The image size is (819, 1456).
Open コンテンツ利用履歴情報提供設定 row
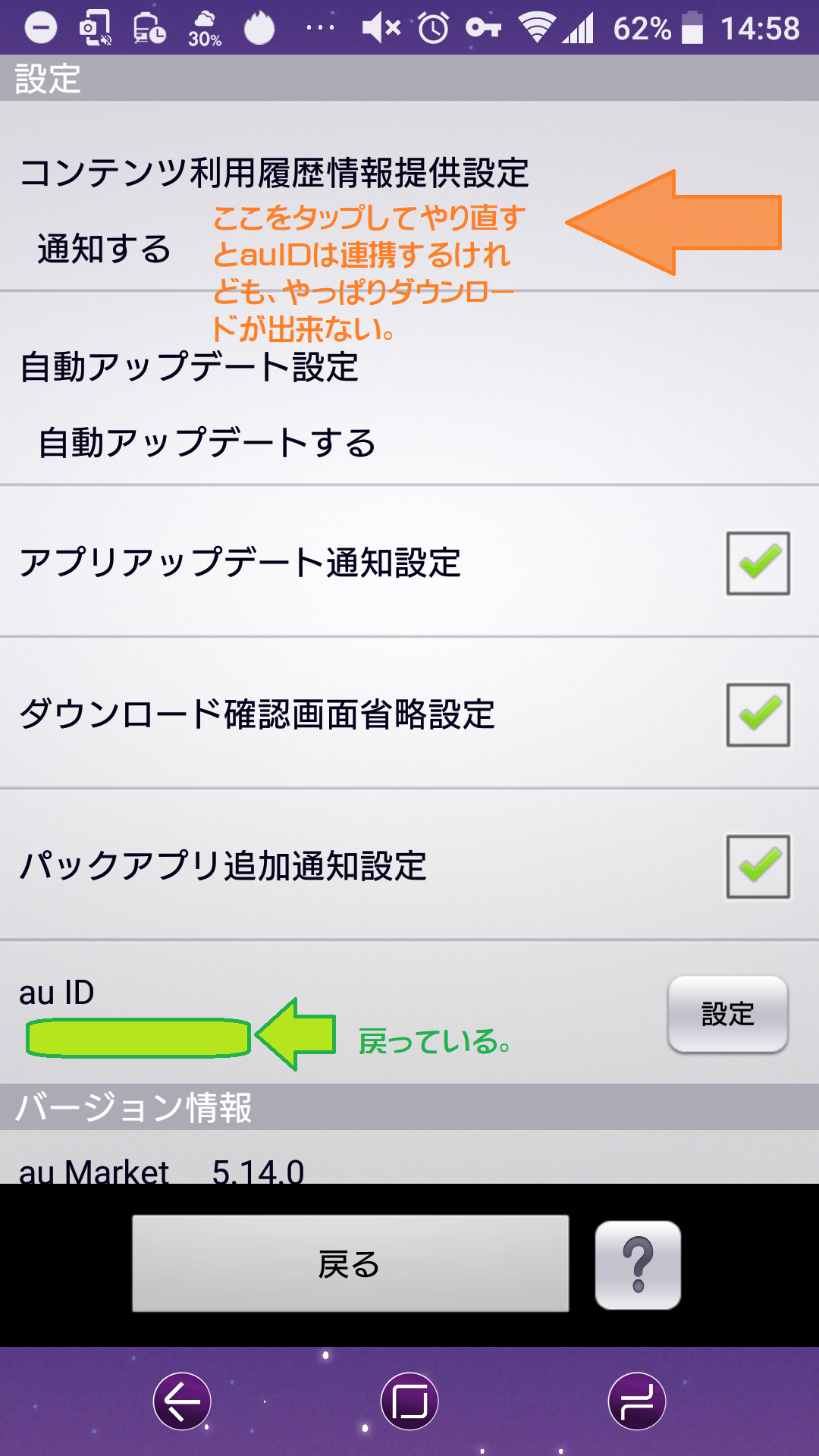click(409, 196)
